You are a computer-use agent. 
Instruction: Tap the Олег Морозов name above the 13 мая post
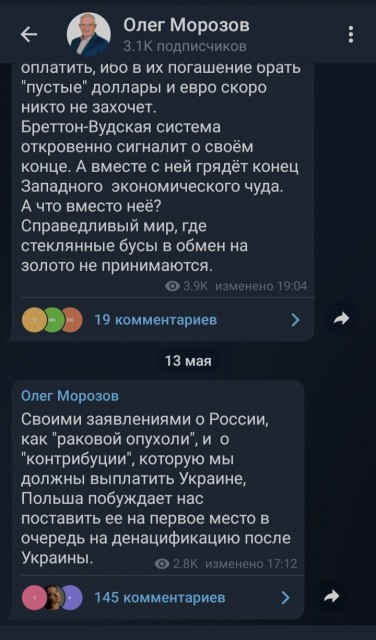coord(70,396)
